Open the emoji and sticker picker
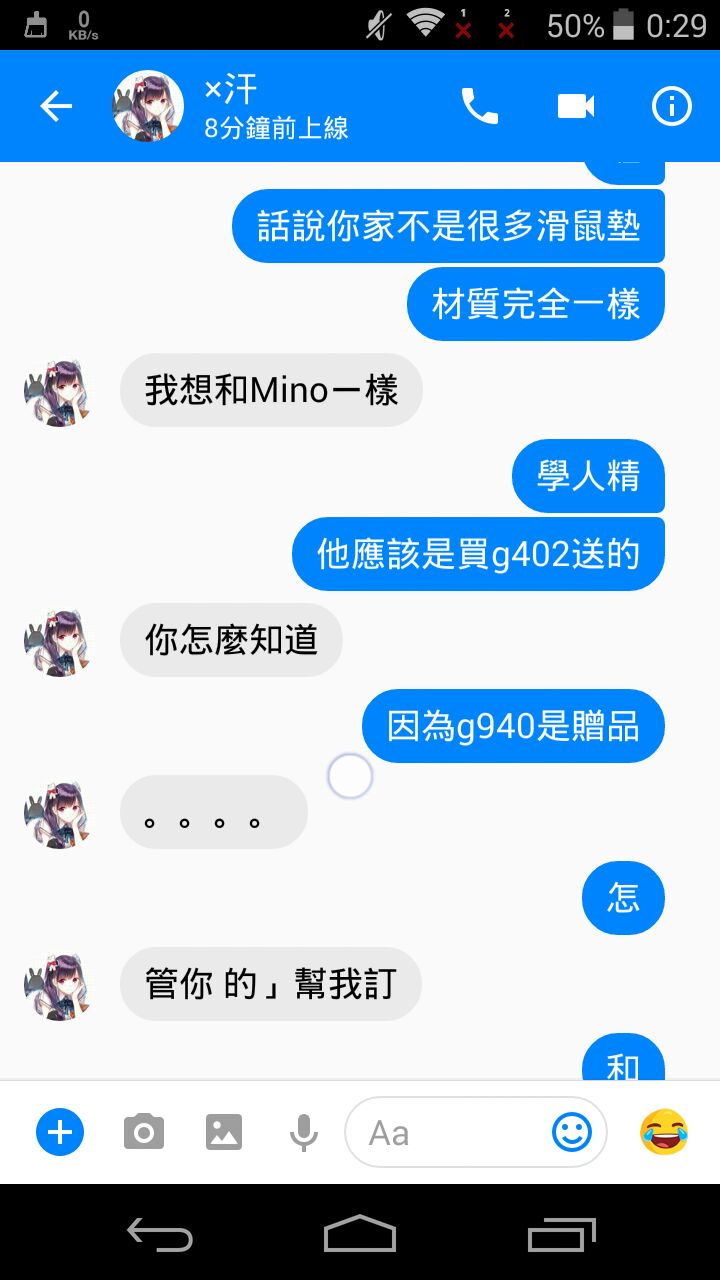720x1280 pixels. [x=572, y=1132]
